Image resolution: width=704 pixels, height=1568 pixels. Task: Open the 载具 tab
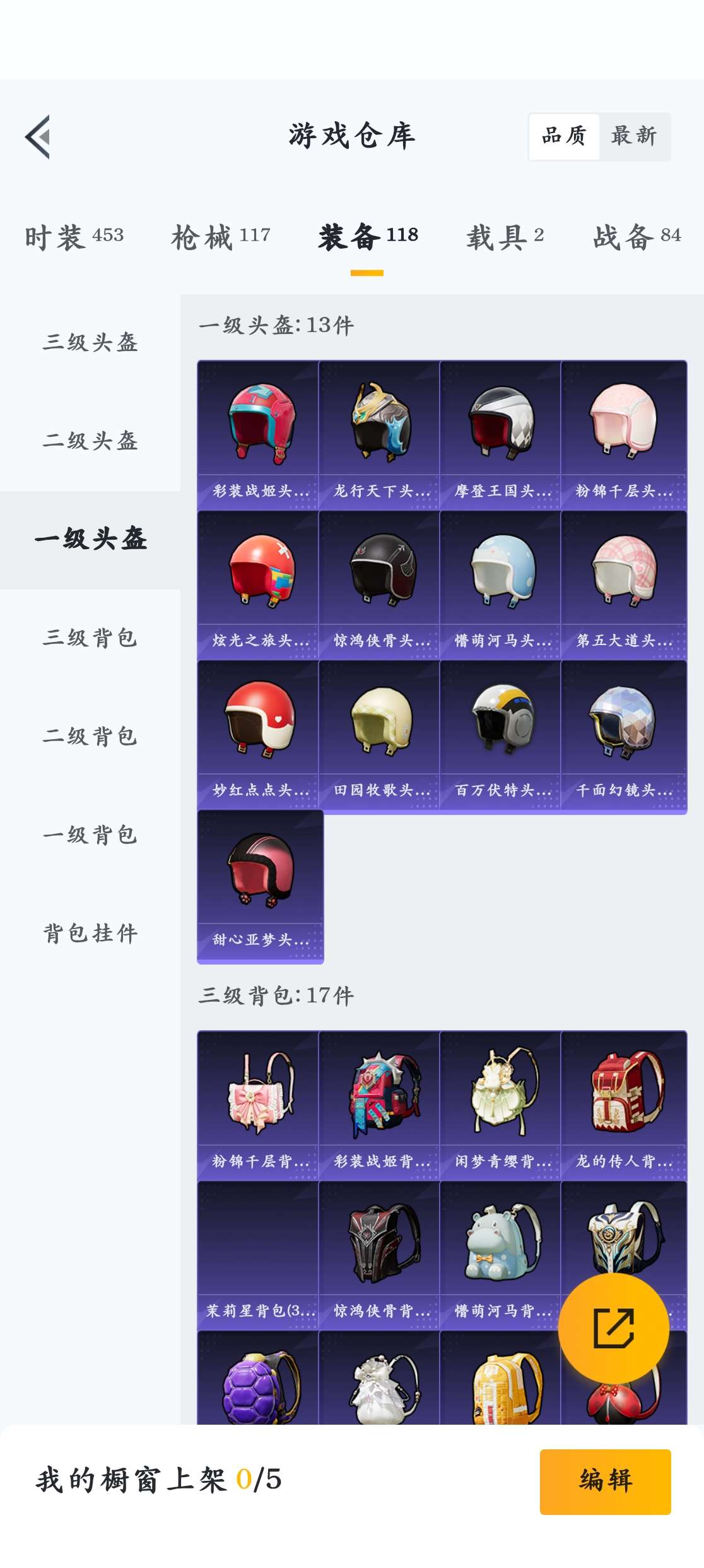pyautogui.click(x=505, y=237)
